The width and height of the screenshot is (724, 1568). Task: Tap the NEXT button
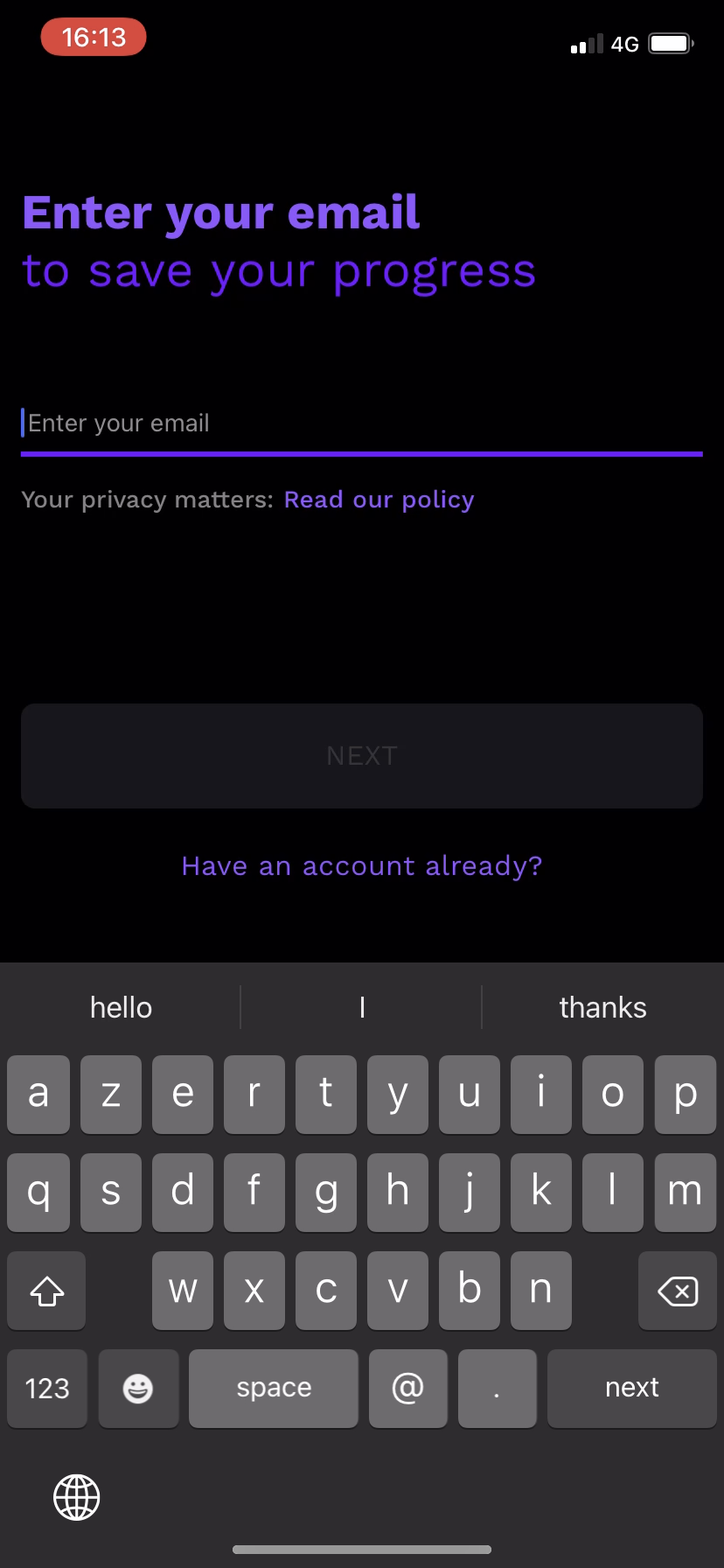coord(362,756)
